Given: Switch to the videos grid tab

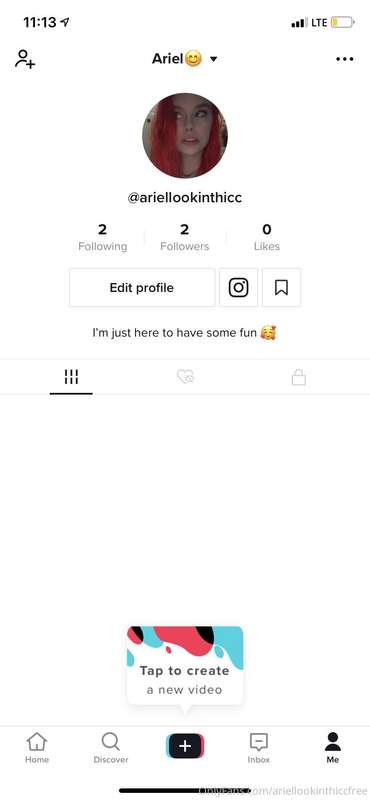Looking at the screenshot, I should tap(71, 378).
